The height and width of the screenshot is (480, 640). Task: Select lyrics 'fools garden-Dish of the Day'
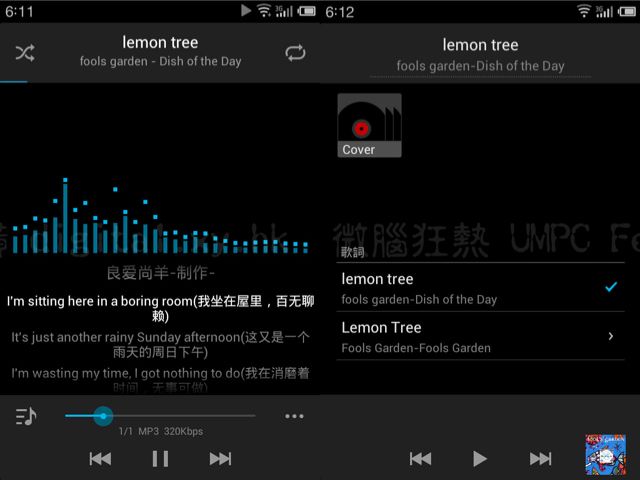click(480, 288)
